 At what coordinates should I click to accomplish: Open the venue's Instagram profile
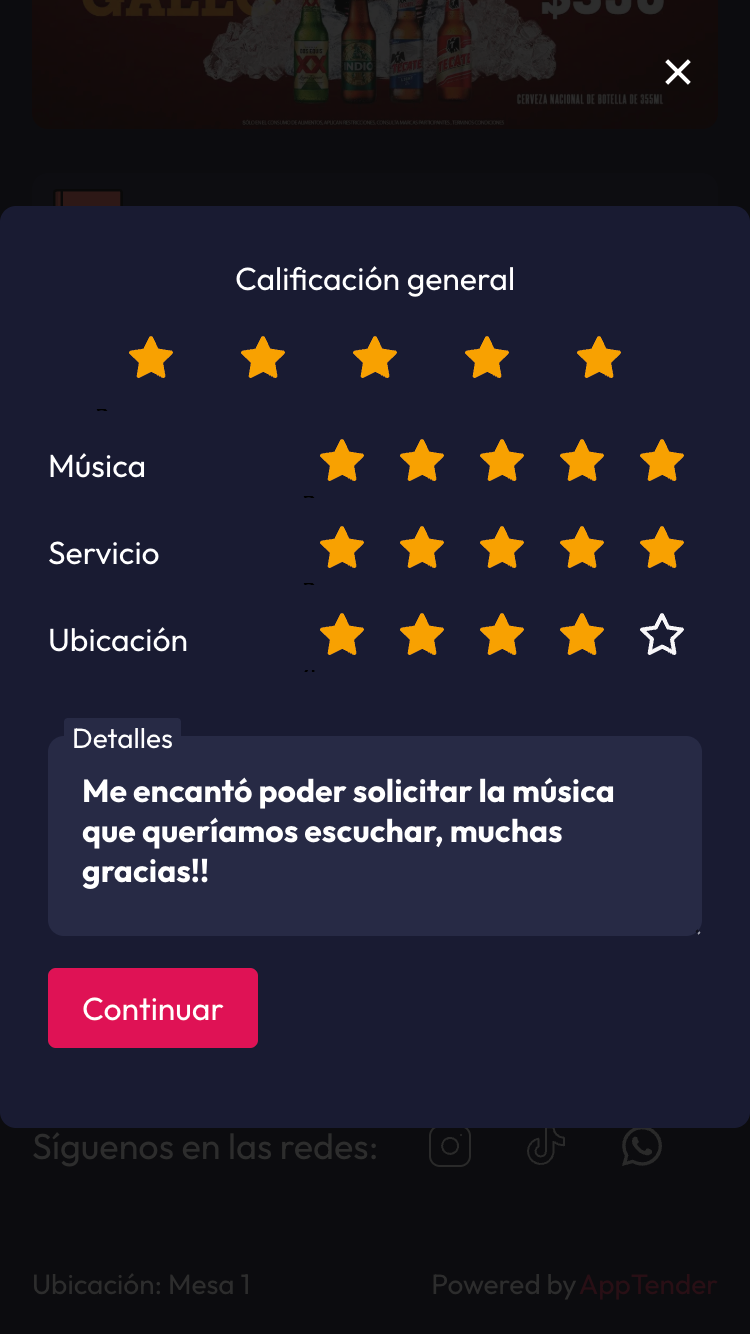coord(450,1147)
